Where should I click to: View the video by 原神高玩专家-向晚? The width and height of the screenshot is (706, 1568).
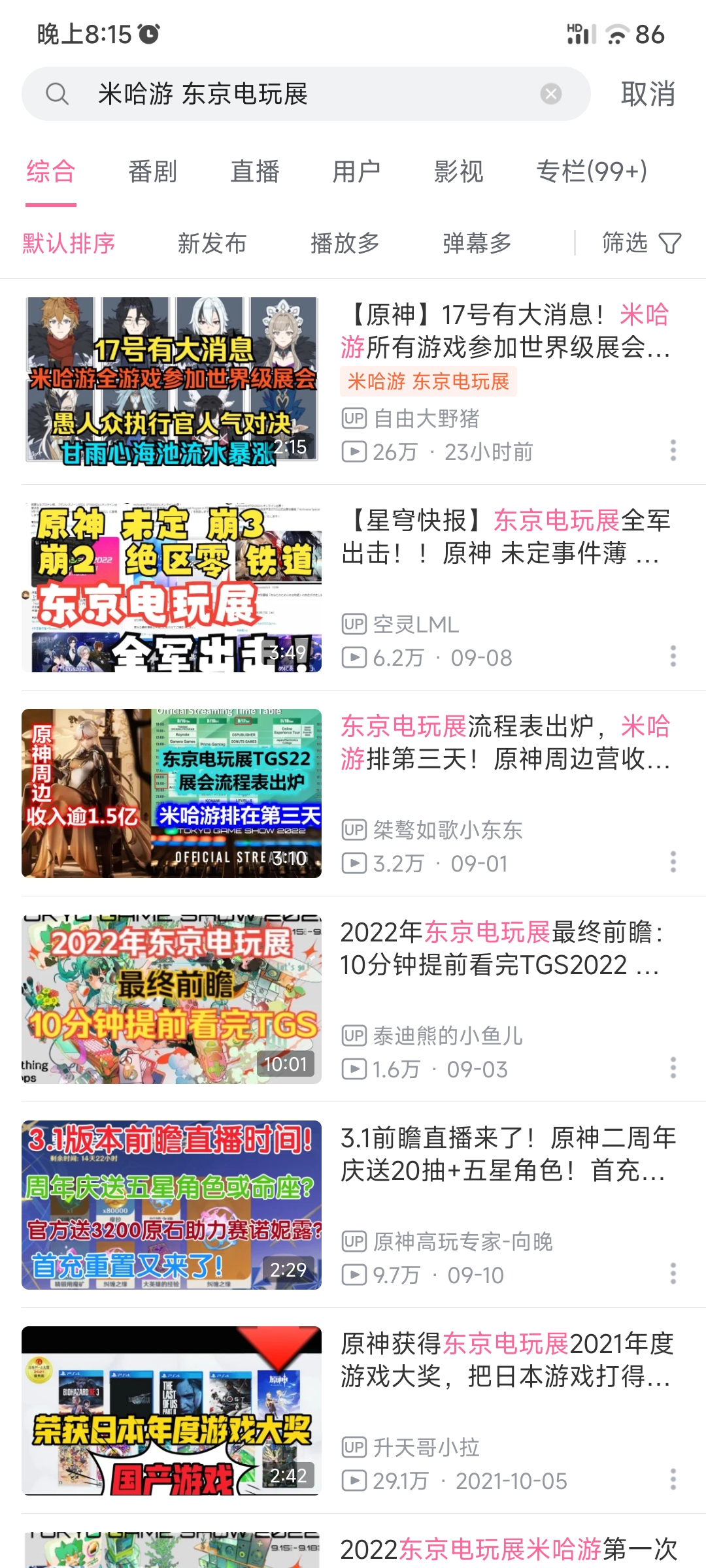pos(171,1205)
